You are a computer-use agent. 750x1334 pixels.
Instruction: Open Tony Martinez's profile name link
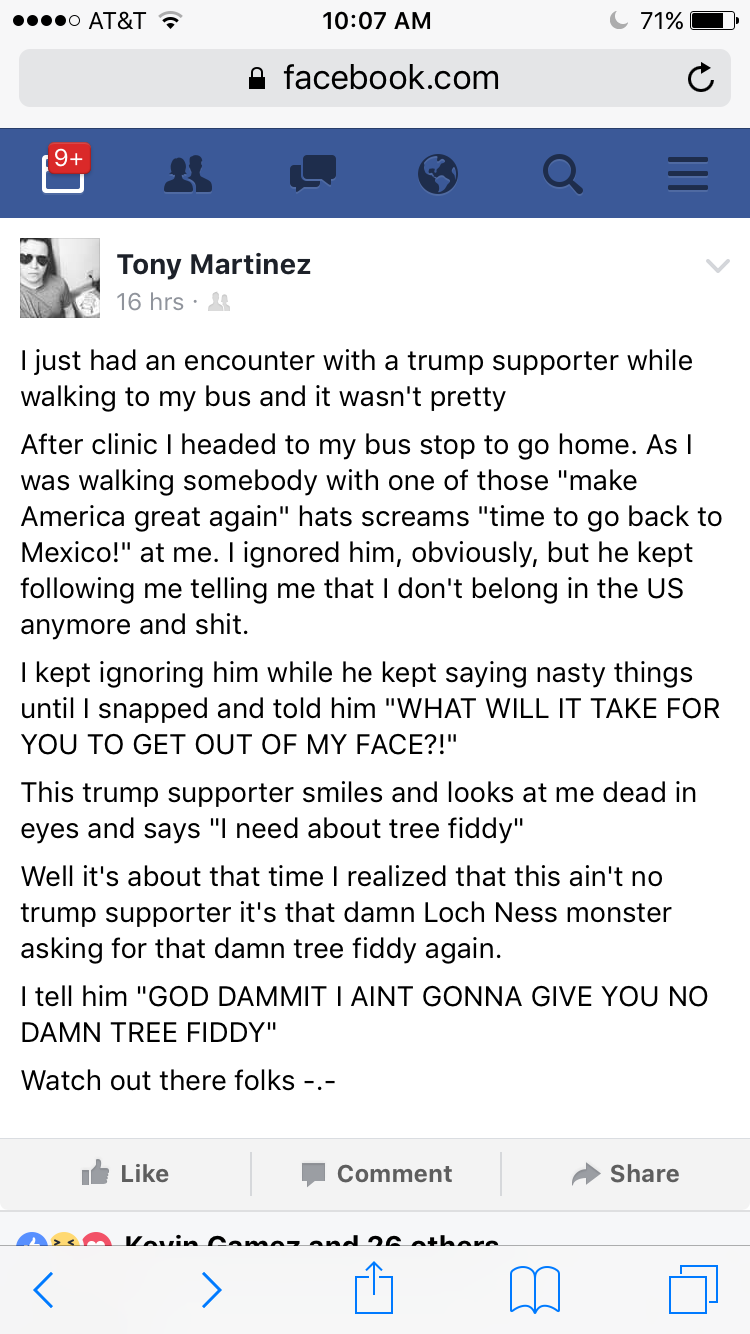pyautogui.click(x=214, y=264)
